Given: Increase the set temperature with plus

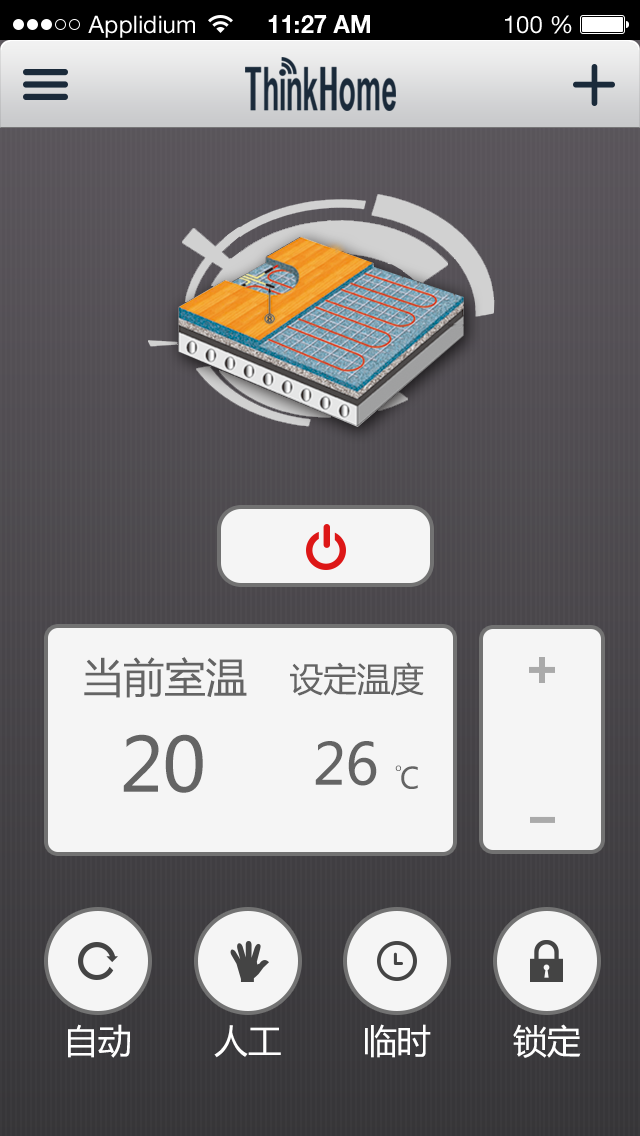Looking at the screenshot, I should pyautogui.click(x=542, y=671).
